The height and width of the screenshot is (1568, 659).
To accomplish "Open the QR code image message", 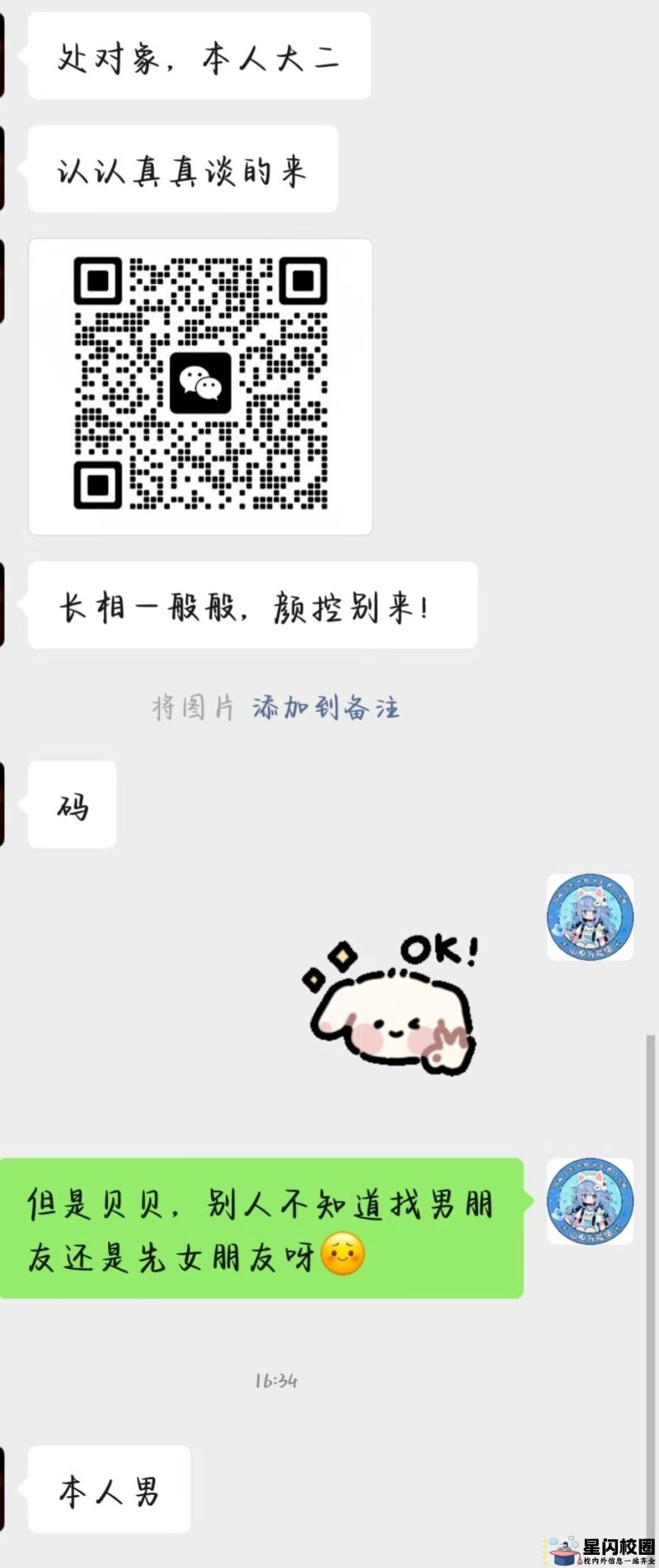I will click(x=200, y=386).
